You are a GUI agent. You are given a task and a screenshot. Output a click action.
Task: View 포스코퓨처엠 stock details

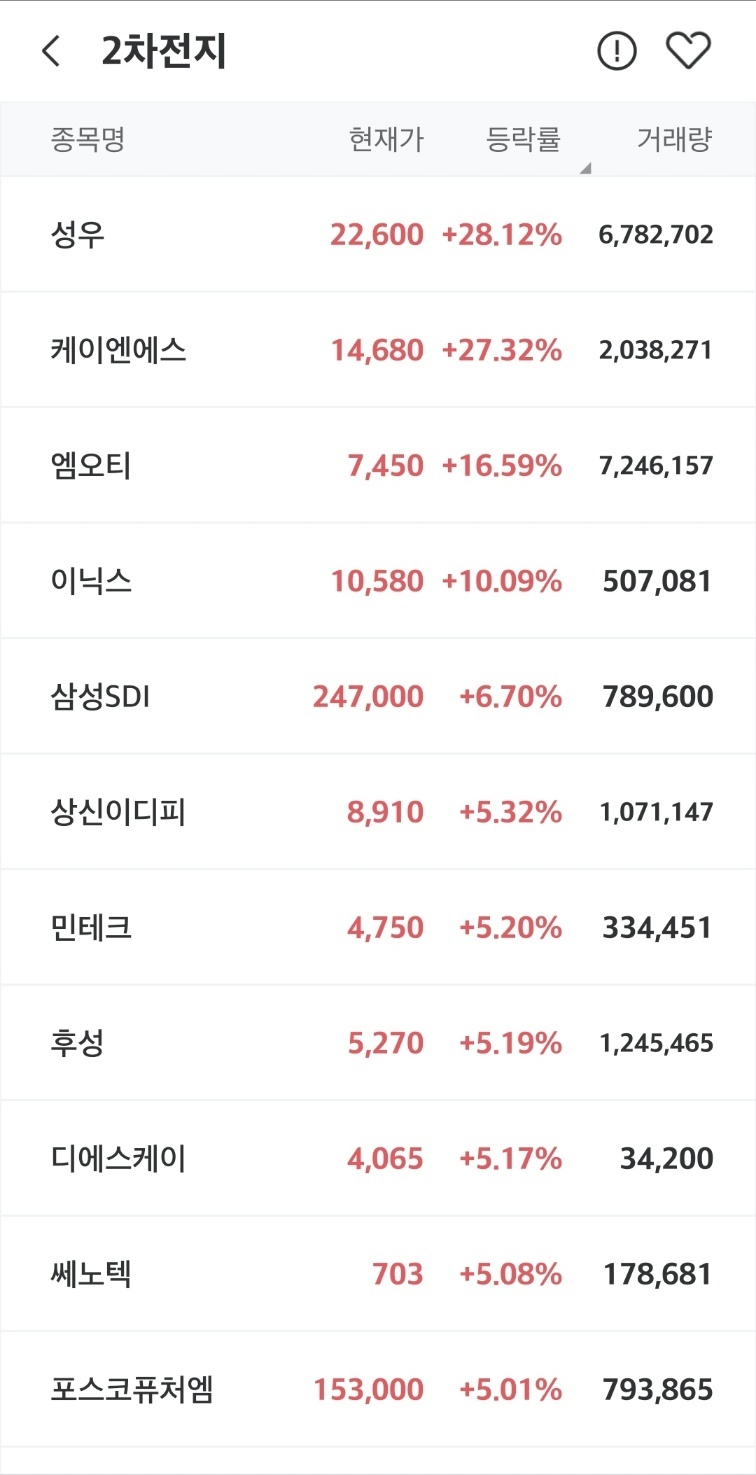378,1390
